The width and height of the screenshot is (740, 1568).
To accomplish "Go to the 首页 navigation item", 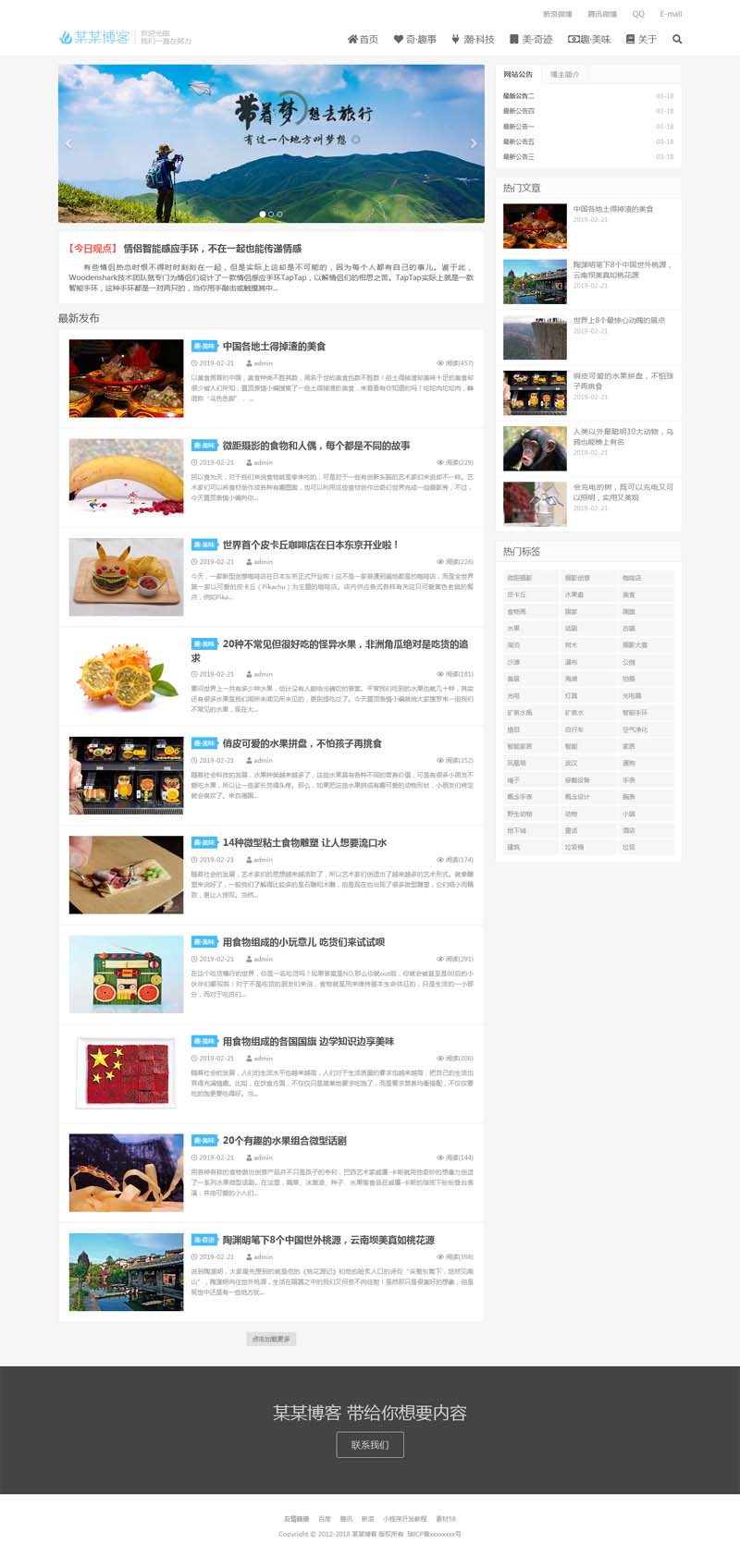I will (x=363, y=39).
